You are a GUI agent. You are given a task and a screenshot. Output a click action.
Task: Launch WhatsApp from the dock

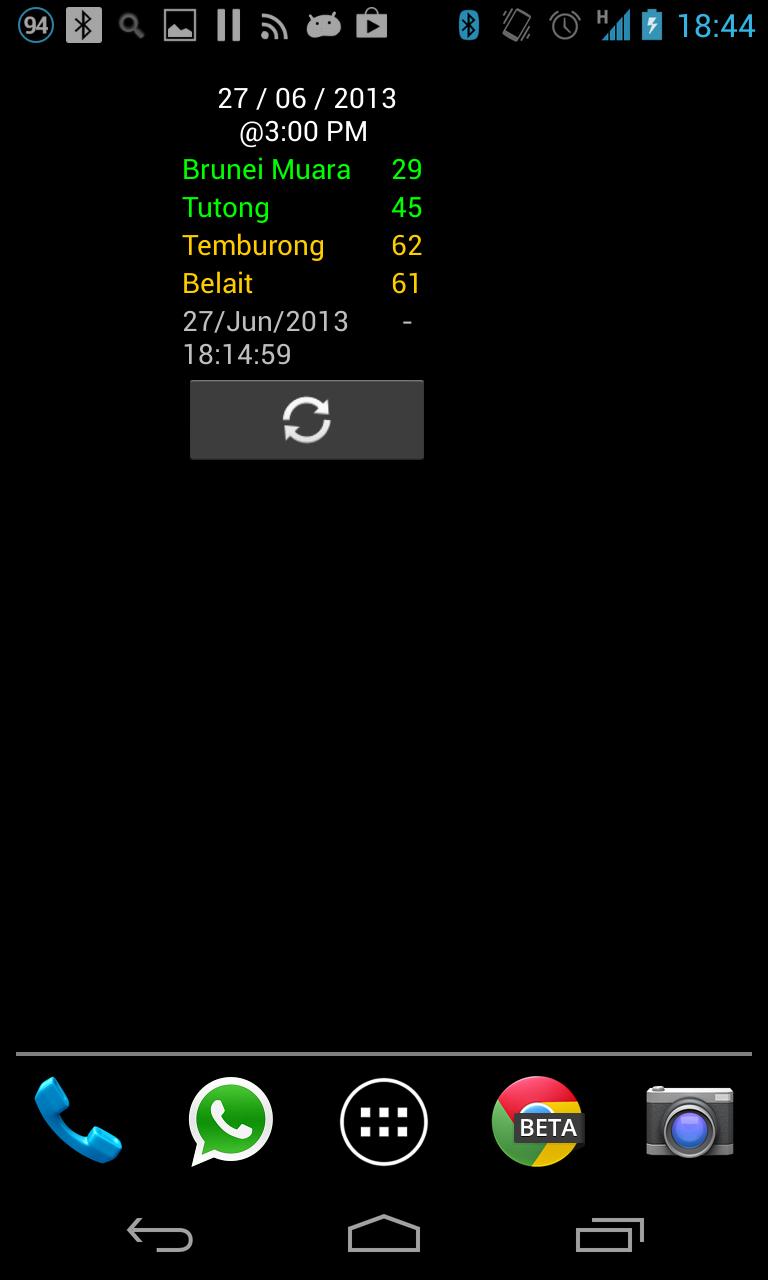231,1121
